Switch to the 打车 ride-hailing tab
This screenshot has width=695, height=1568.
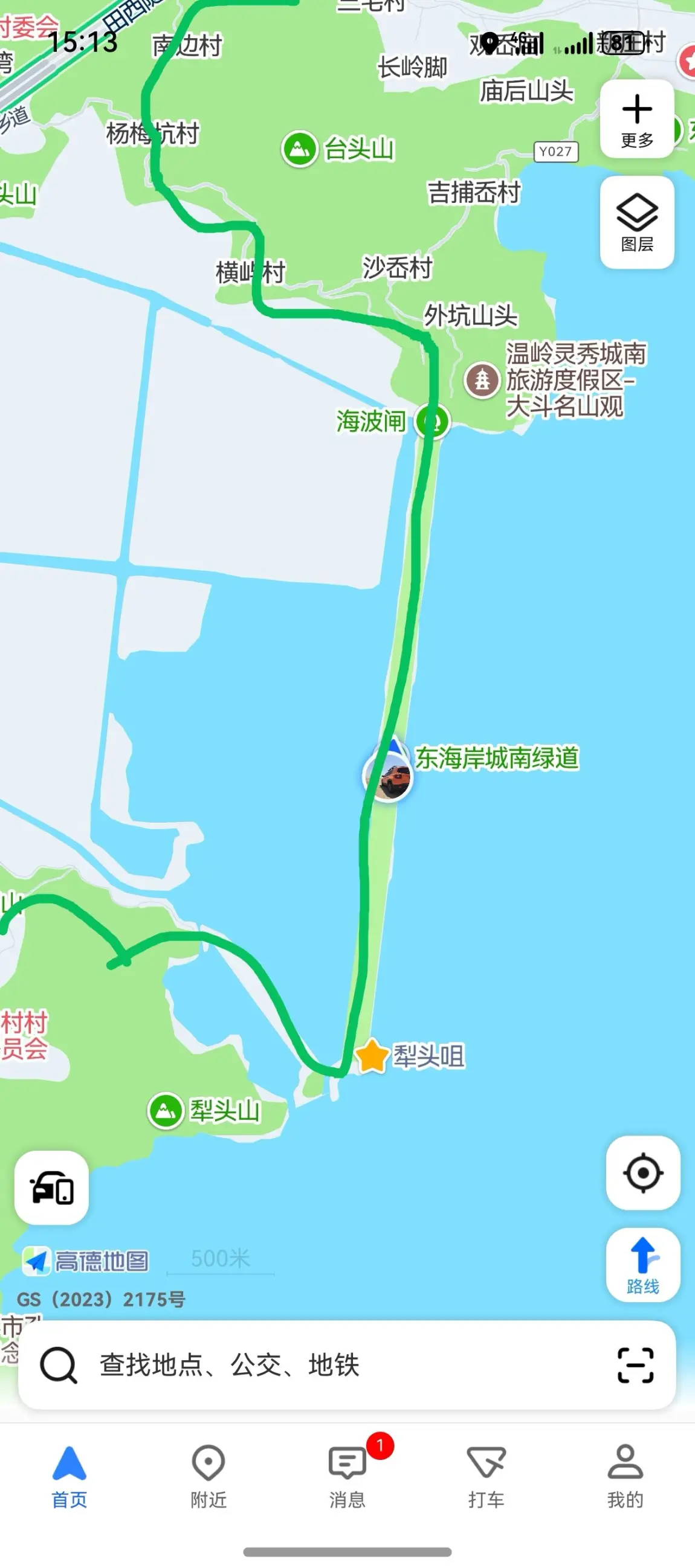click(486, 1477)
